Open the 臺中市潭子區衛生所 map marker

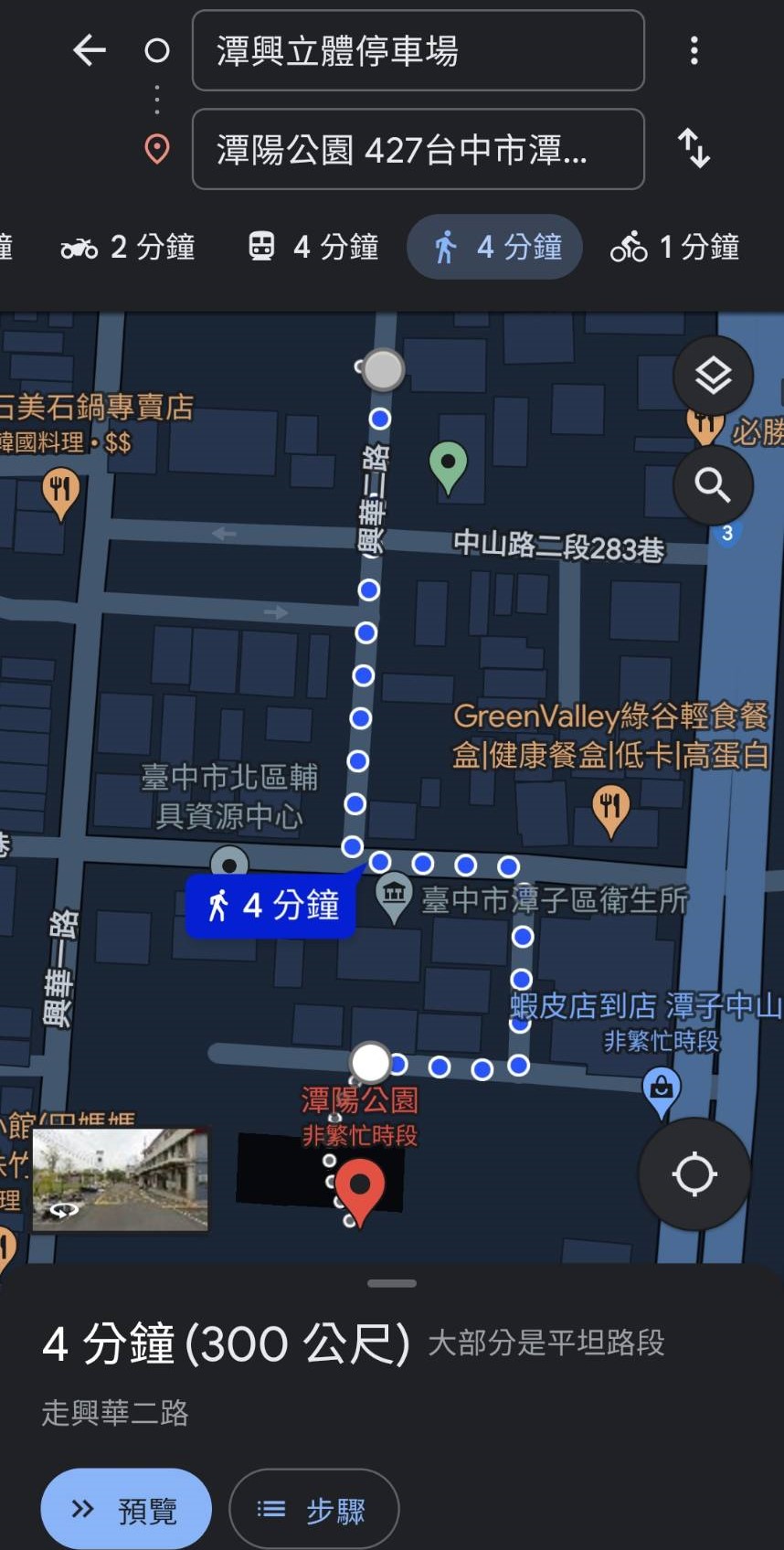[x=394, y=897]
